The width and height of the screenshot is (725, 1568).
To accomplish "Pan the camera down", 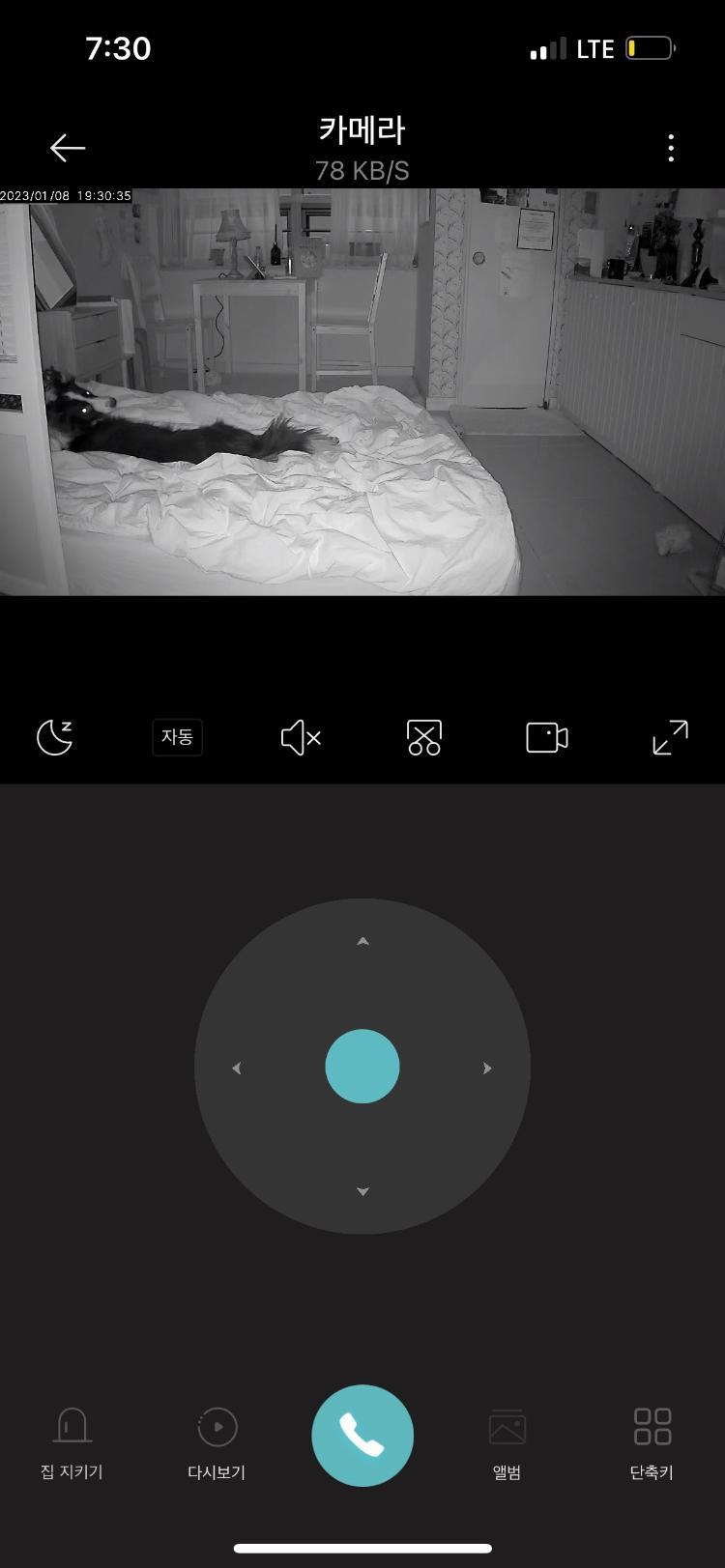I will tap(362, 1191).
